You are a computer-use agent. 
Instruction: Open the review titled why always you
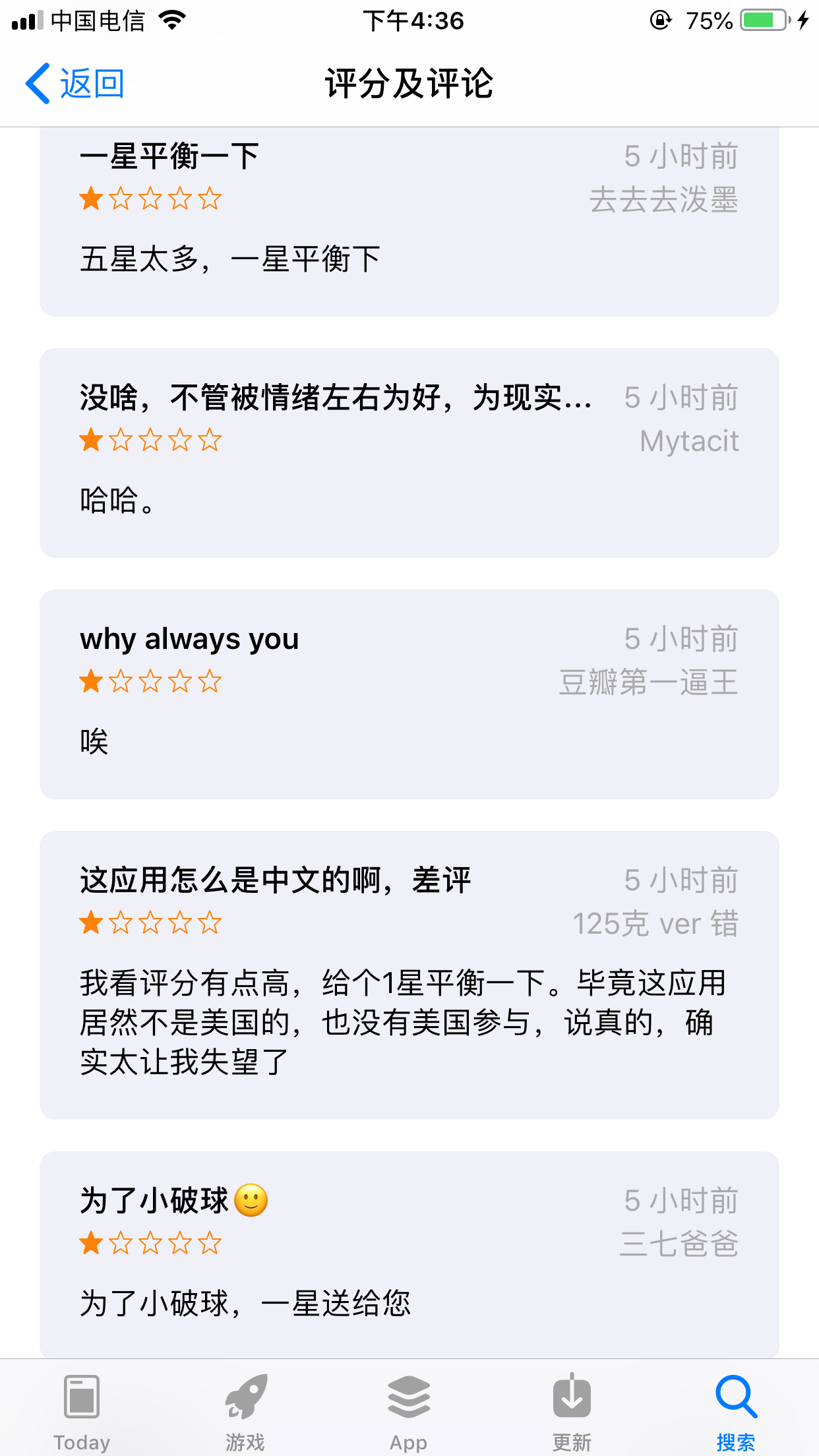409,694
